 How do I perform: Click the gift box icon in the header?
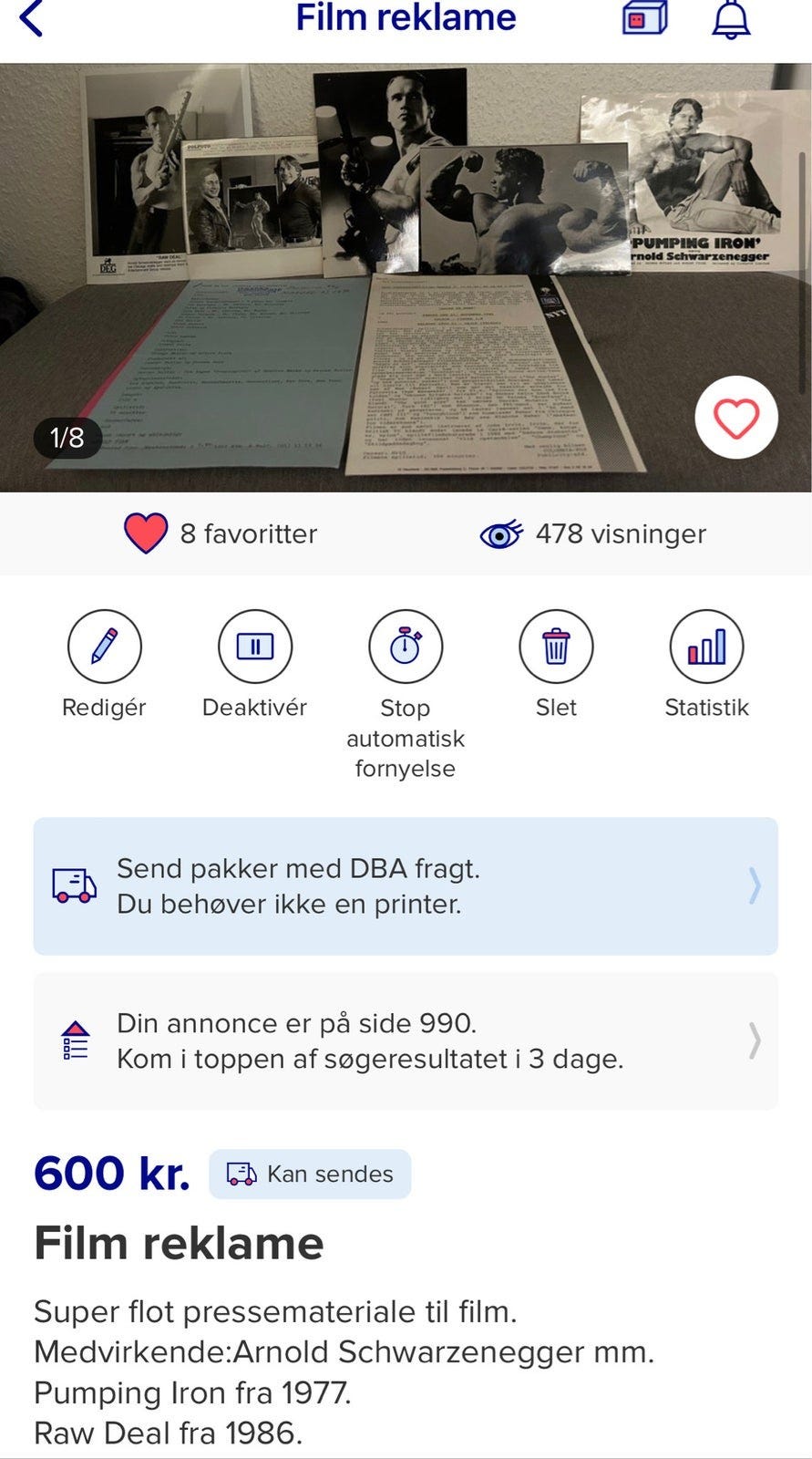tap(643, 18)
